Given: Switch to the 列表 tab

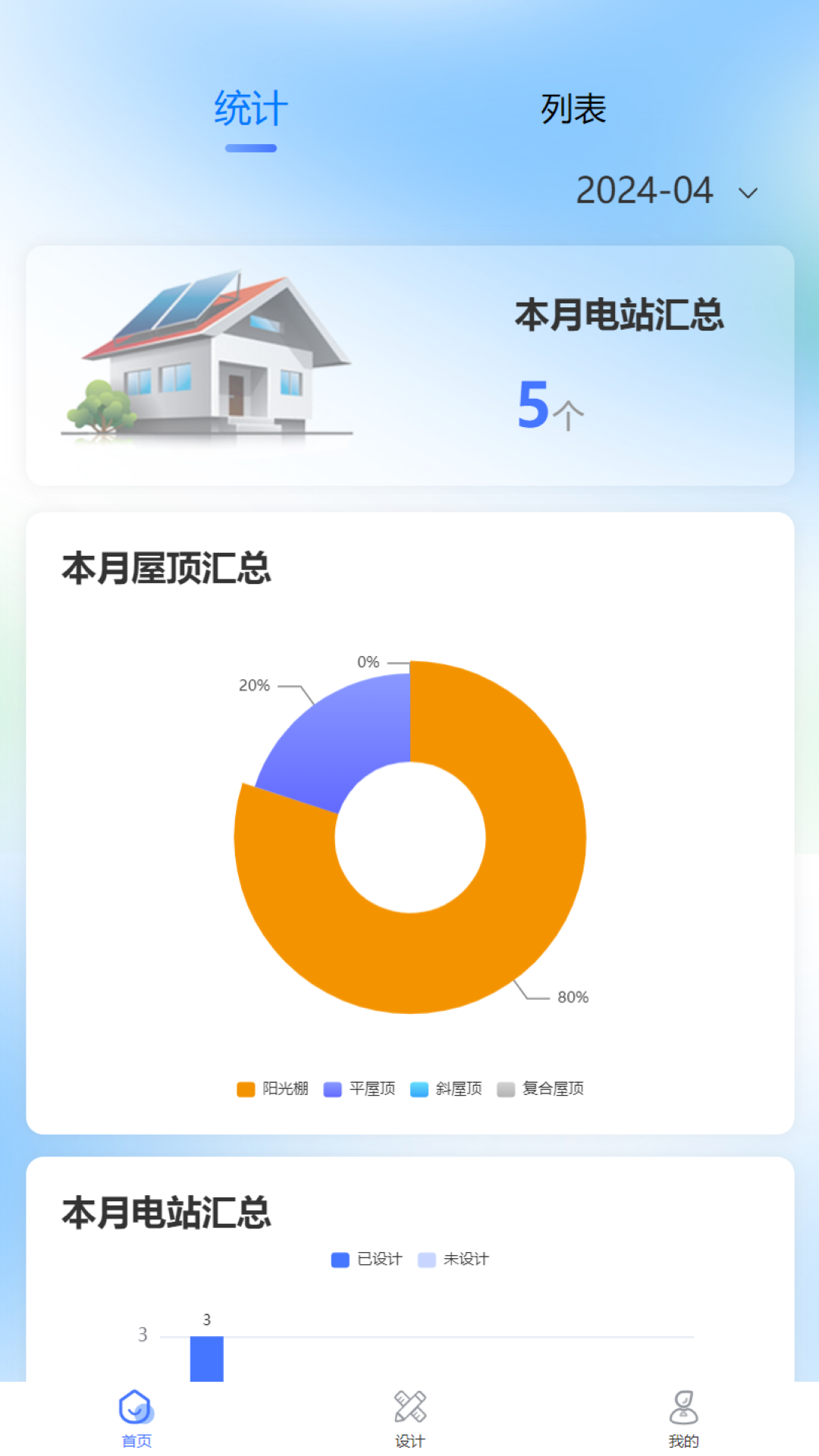Looking at the screenshot, I should 573,109.
